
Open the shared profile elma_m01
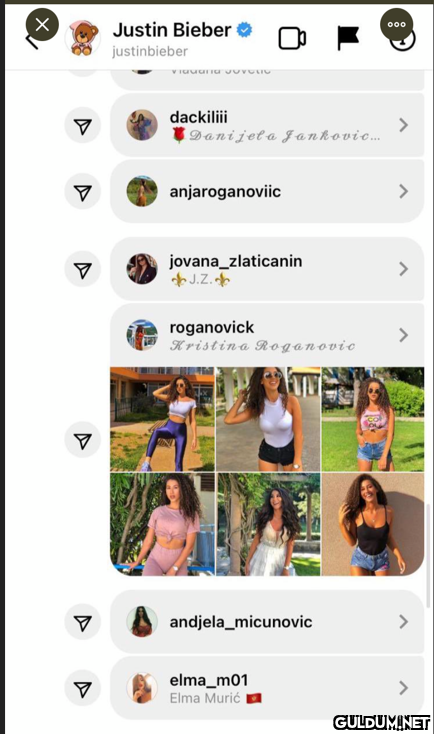tap(267, 688)
